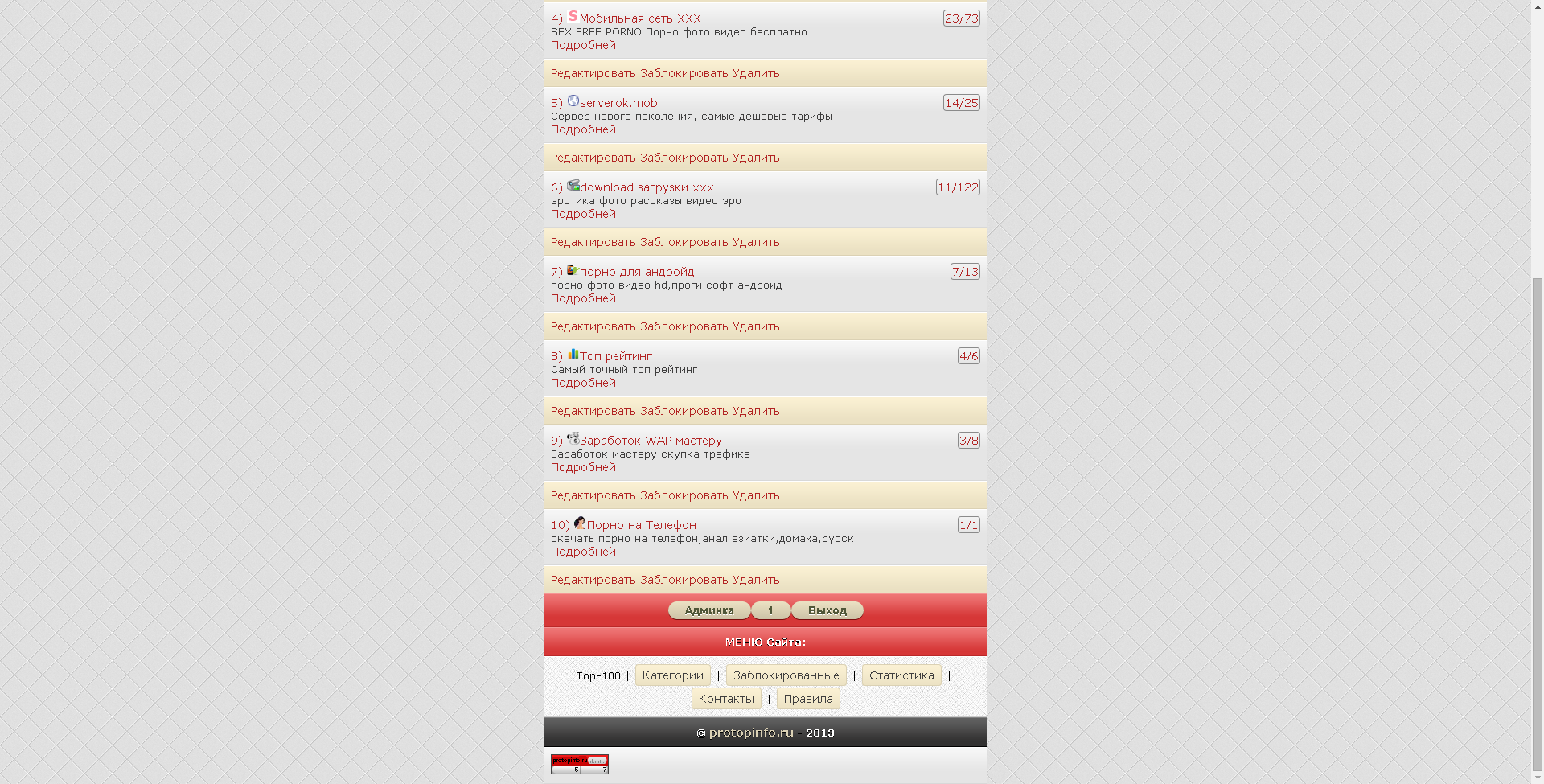Screen dimensions: 1544x784
Task: Tap Редактировать under Заработок WAP мастеру
Action: (593, 495)
